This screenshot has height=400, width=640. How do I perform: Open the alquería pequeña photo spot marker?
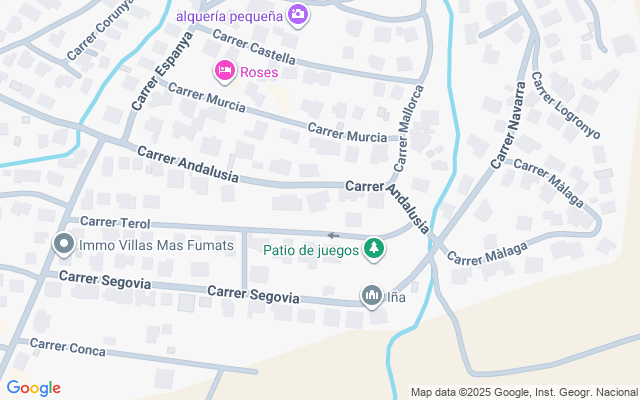tap(297, 14)
